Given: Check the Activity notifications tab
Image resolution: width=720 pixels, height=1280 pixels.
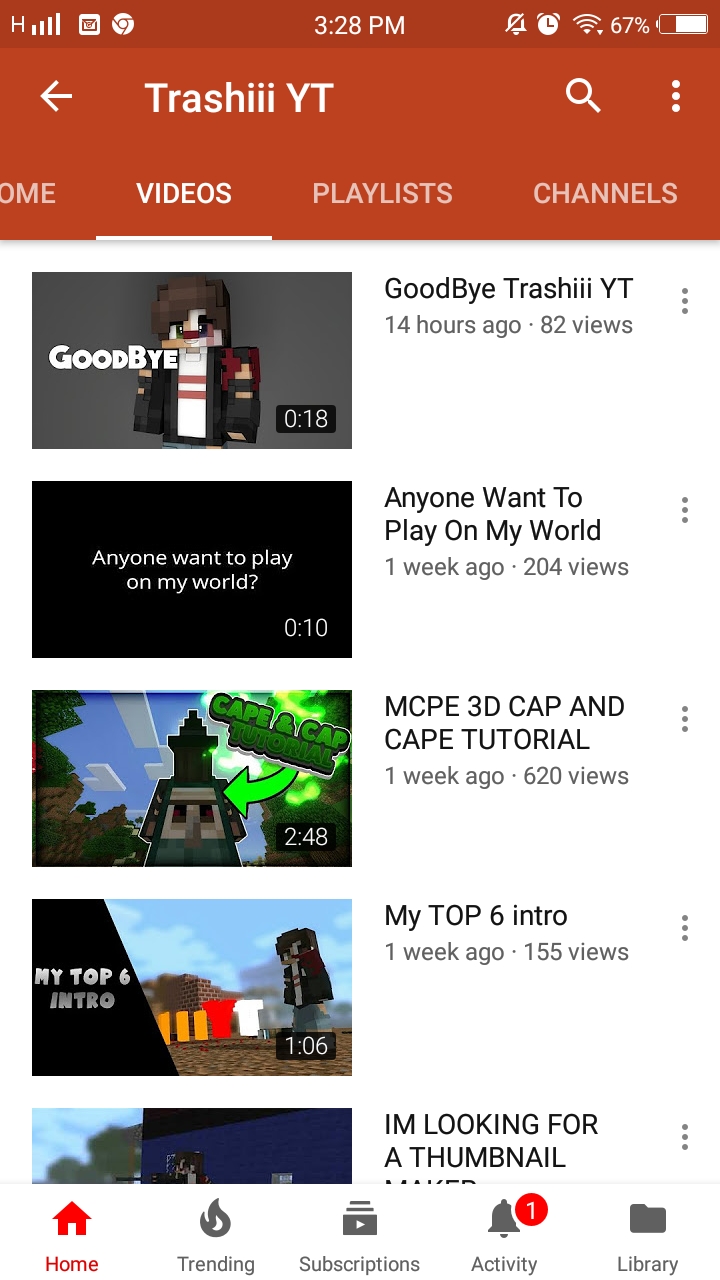Looking at the screenshot, I should tap(504, 1236).
